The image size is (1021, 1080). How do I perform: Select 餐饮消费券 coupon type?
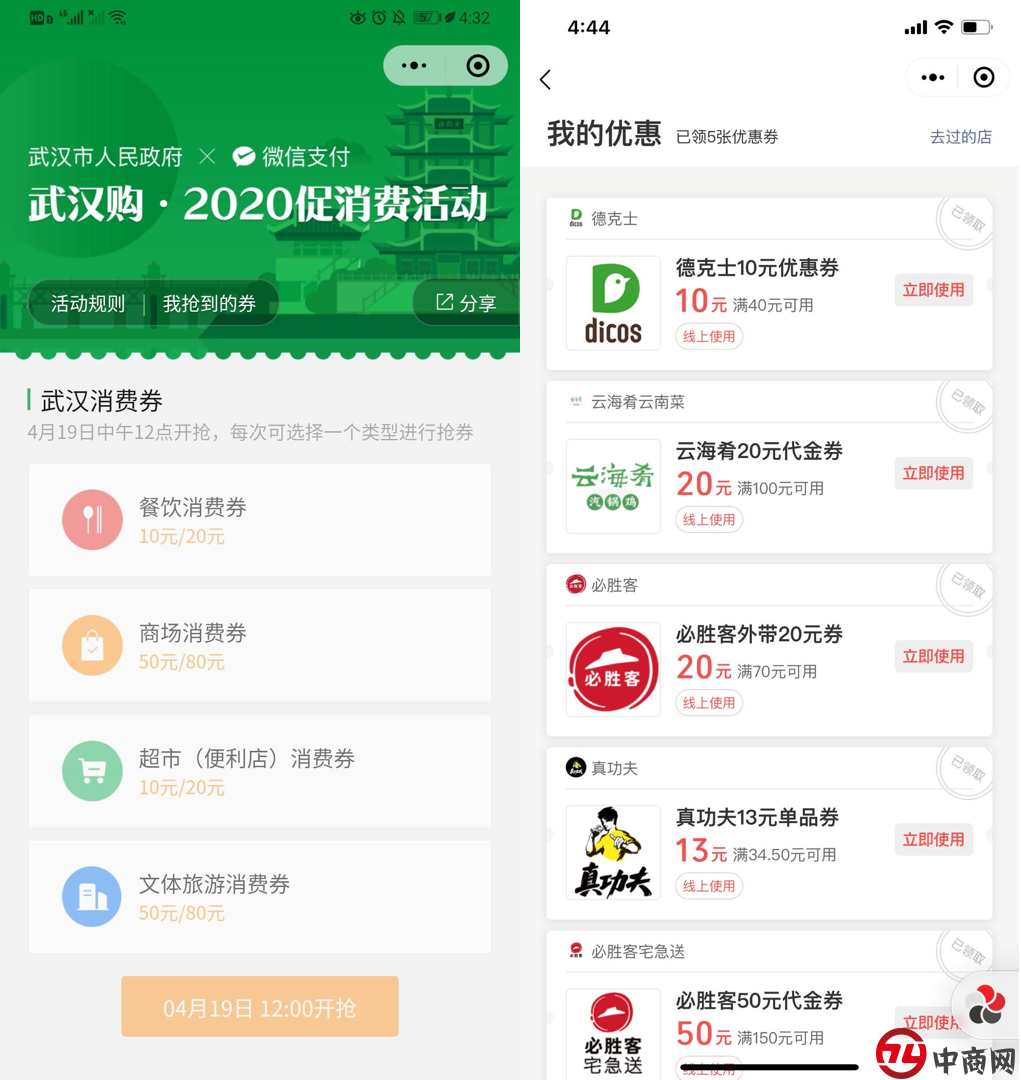(260, 520)
